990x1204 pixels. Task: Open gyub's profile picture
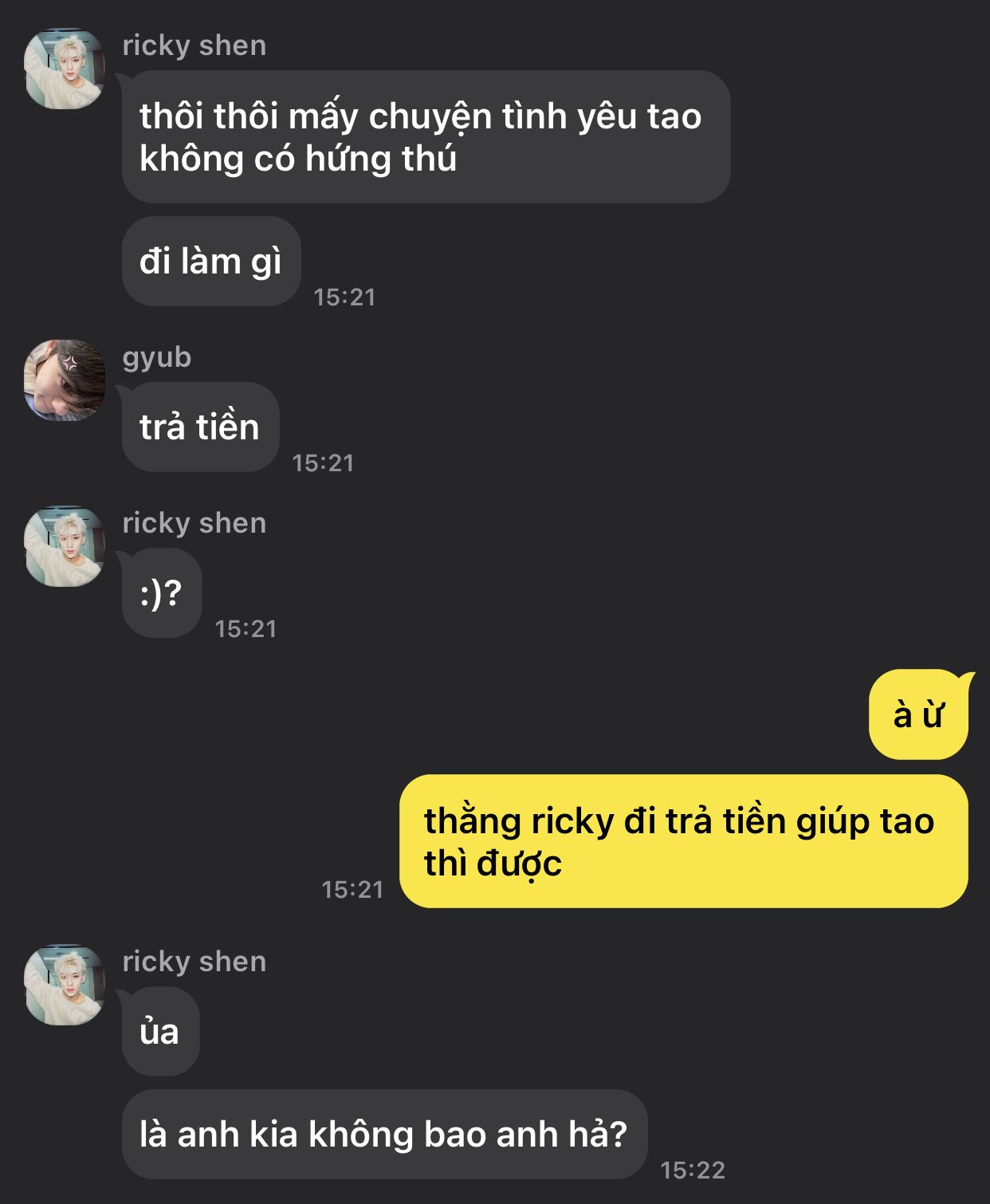tap(65, 380)
